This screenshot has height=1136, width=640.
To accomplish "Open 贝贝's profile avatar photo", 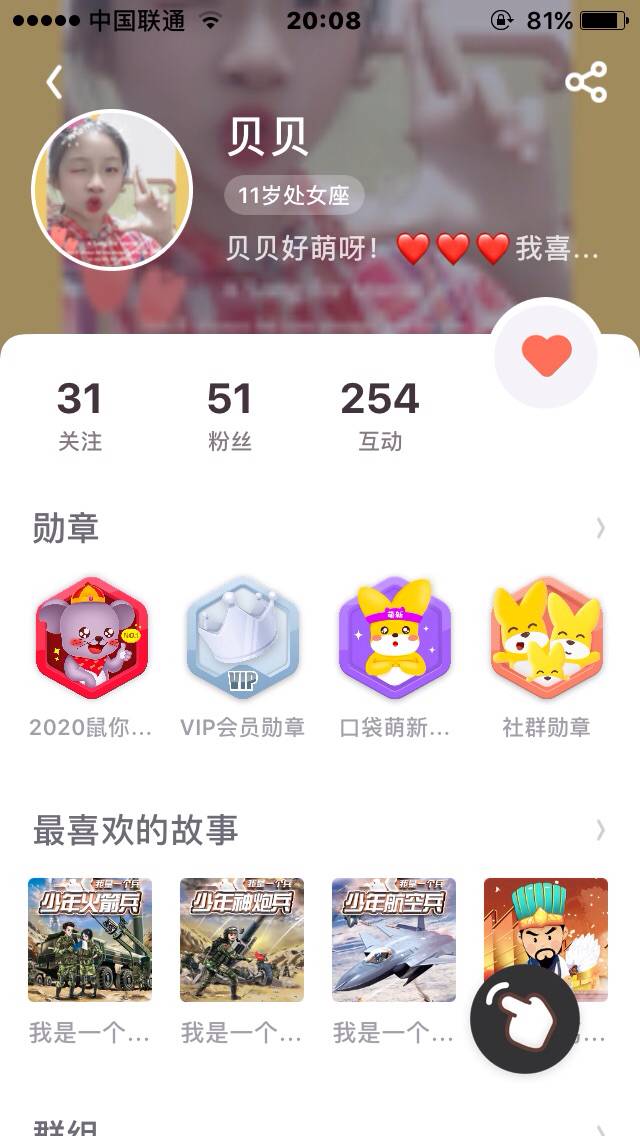I will tap(112, 190).
